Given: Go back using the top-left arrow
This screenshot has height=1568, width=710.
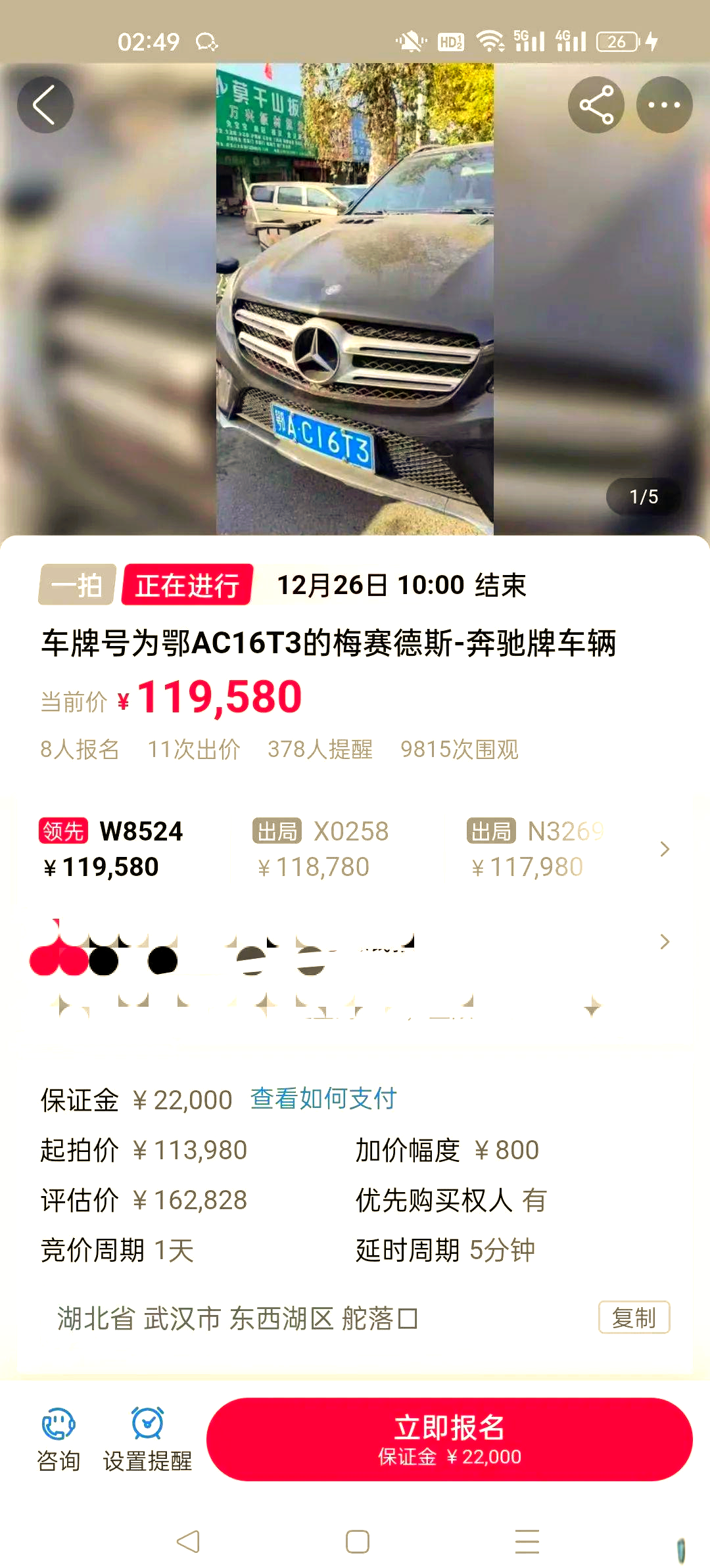Looking at the screenshot, I should click(x=45, y=105).
